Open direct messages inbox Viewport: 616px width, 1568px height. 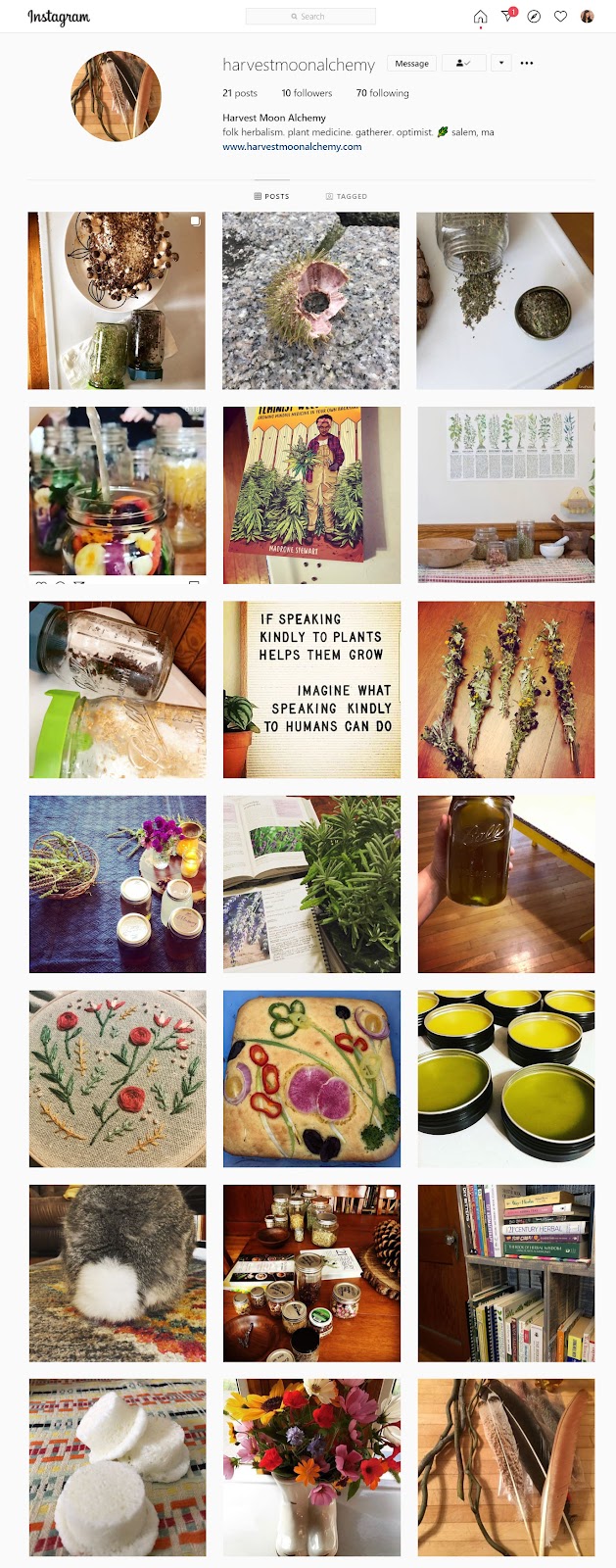[507, 16]
